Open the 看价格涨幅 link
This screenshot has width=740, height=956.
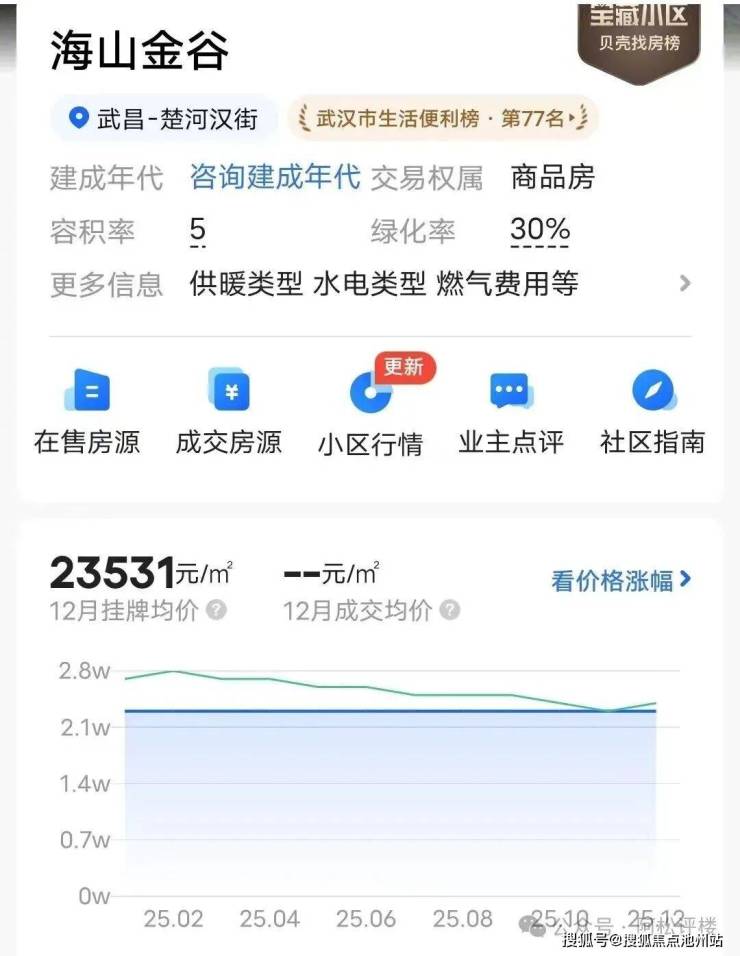click(x=621, y=580)
